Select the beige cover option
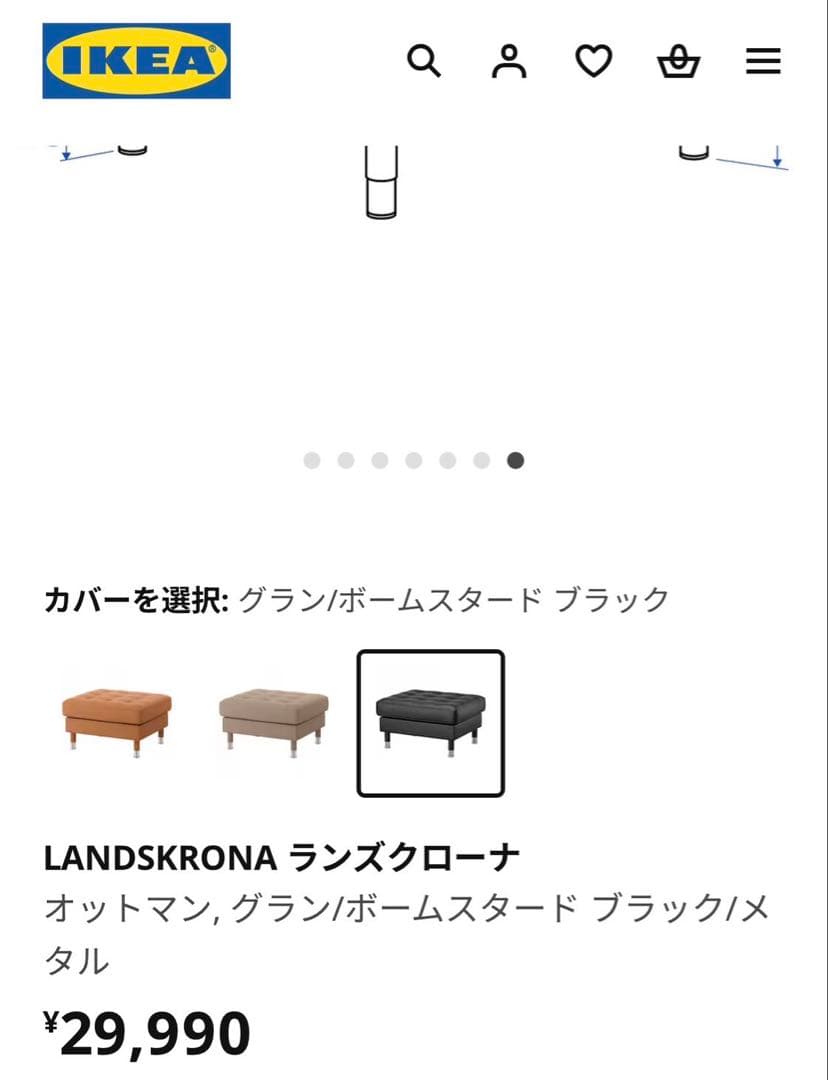Screen dimensions: 828x1080 [273, 722]
